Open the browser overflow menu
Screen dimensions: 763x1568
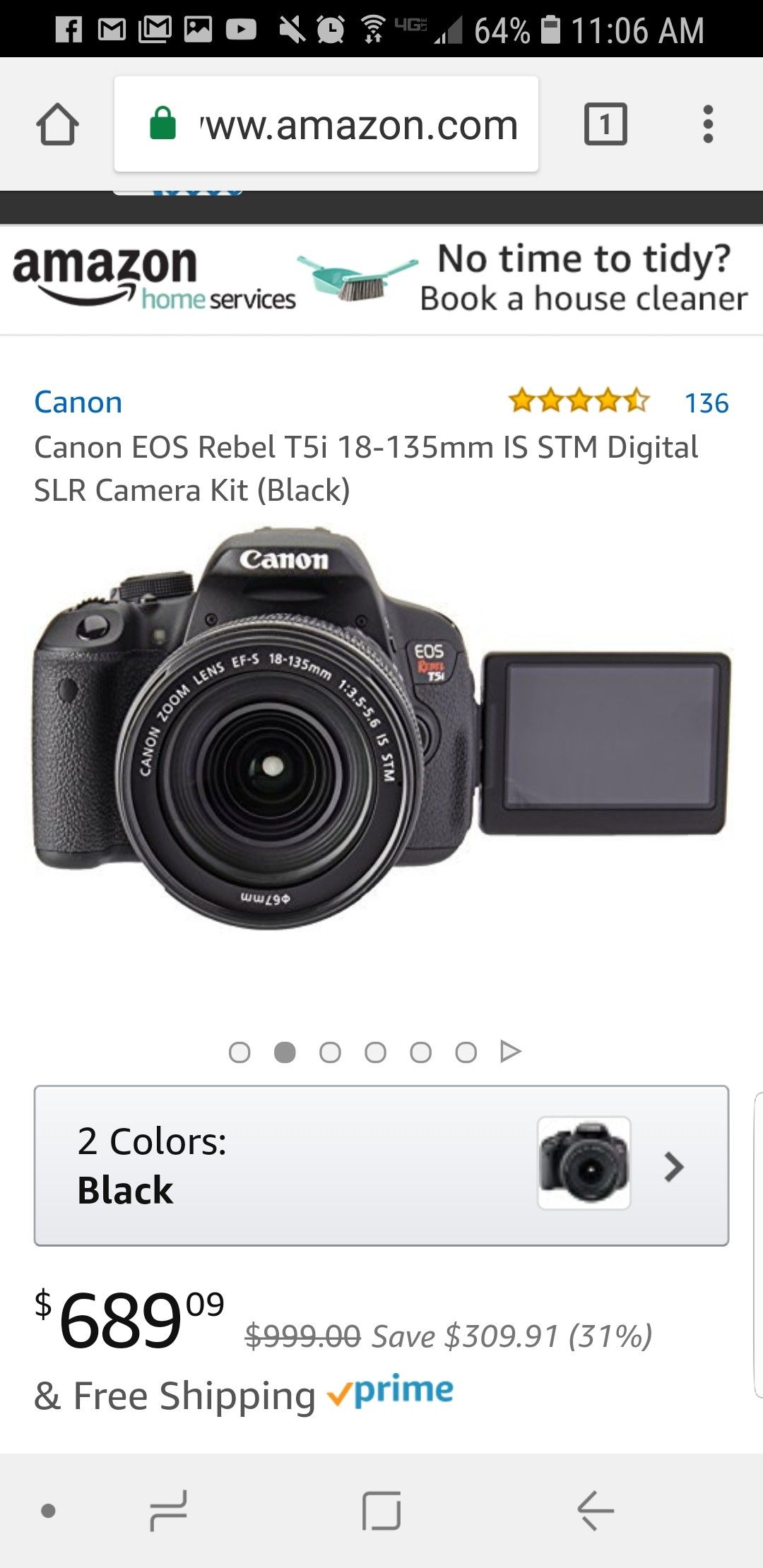click(708, 125)
